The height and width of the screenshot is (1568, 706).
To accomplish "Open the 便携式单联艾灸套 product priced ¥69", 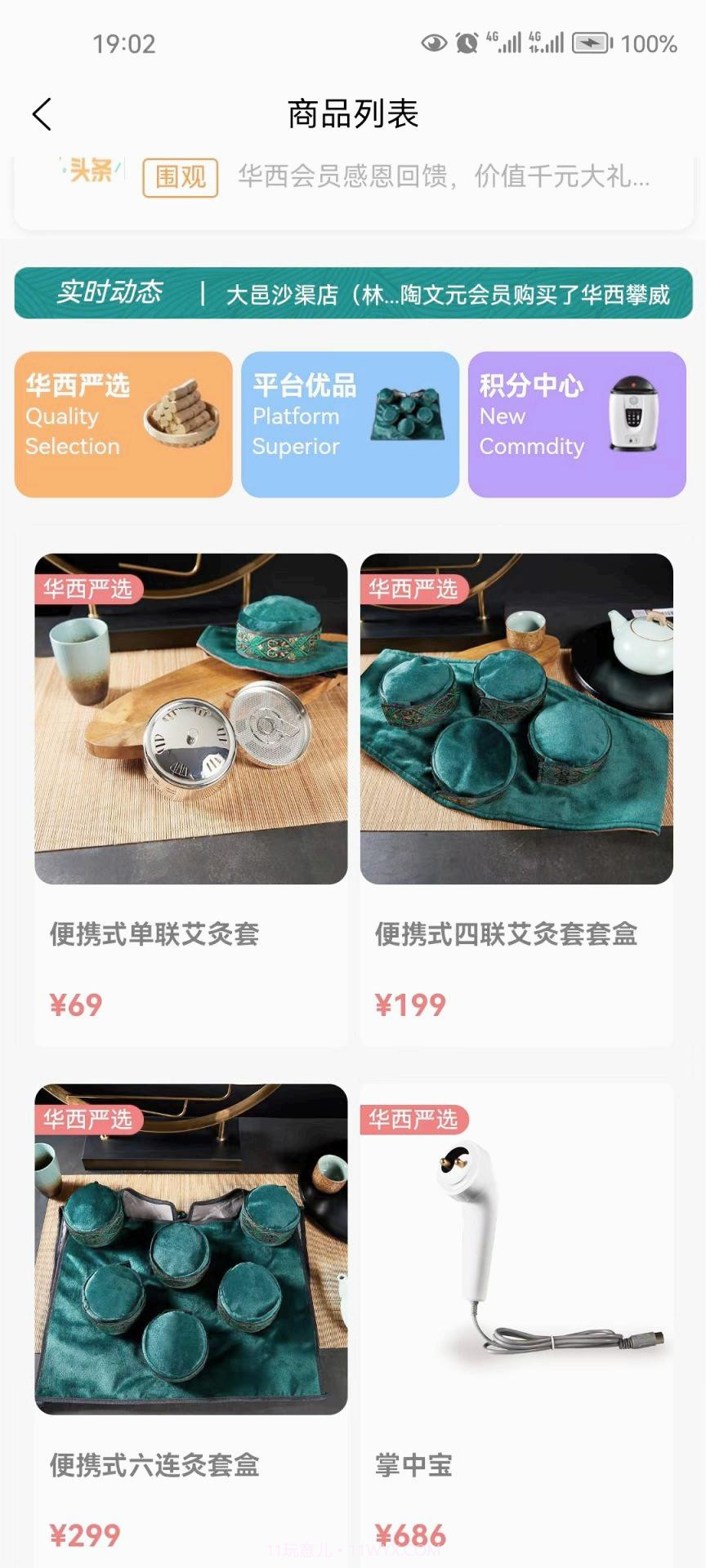I will [191, 797].
